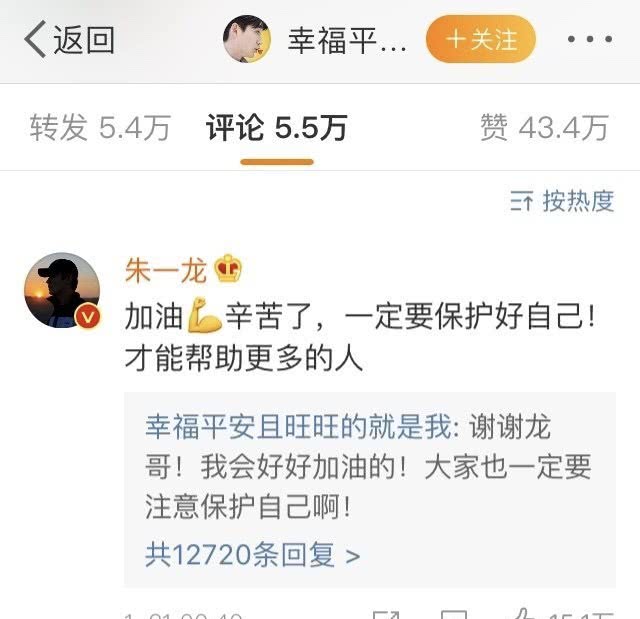
Task: Open 朱一龙's profile avatar
Action: [x=61, y=290]
